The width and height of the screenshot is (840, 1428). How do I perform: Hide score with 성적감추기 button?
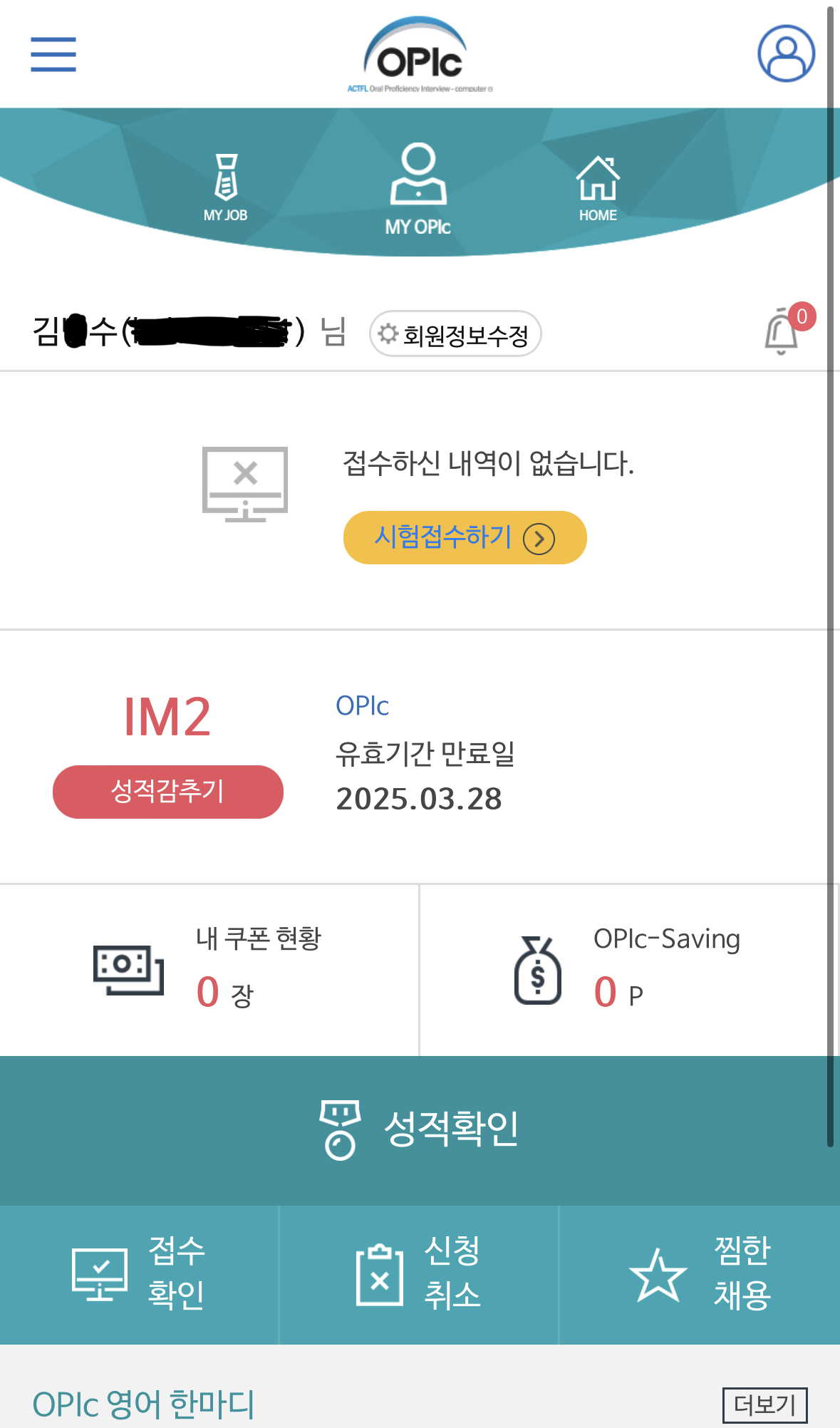pos(168,792)
